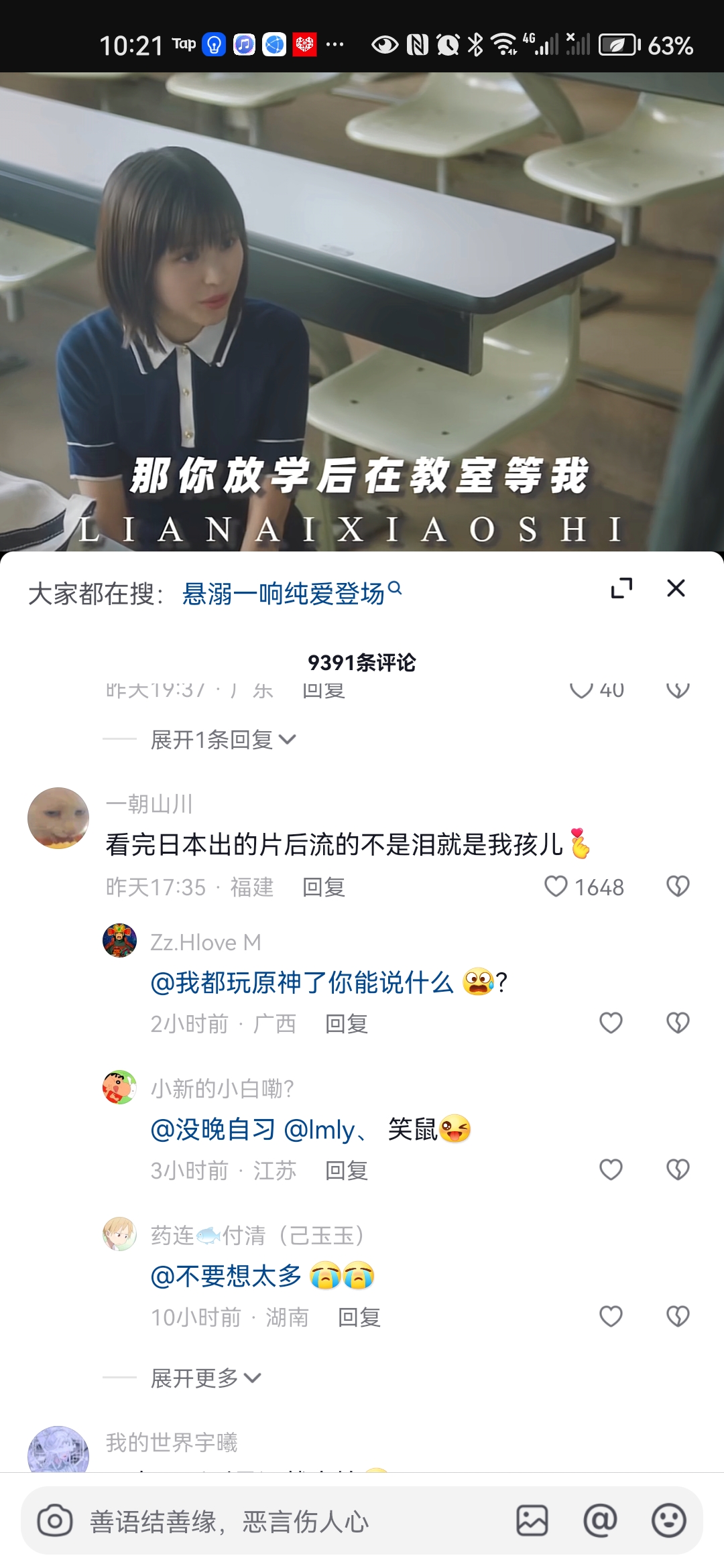This screenshot has height=1568, width=724.
Task: Focus the comment field 善语结善缘
Action: pyautogui.click(x=268, y=1521)
